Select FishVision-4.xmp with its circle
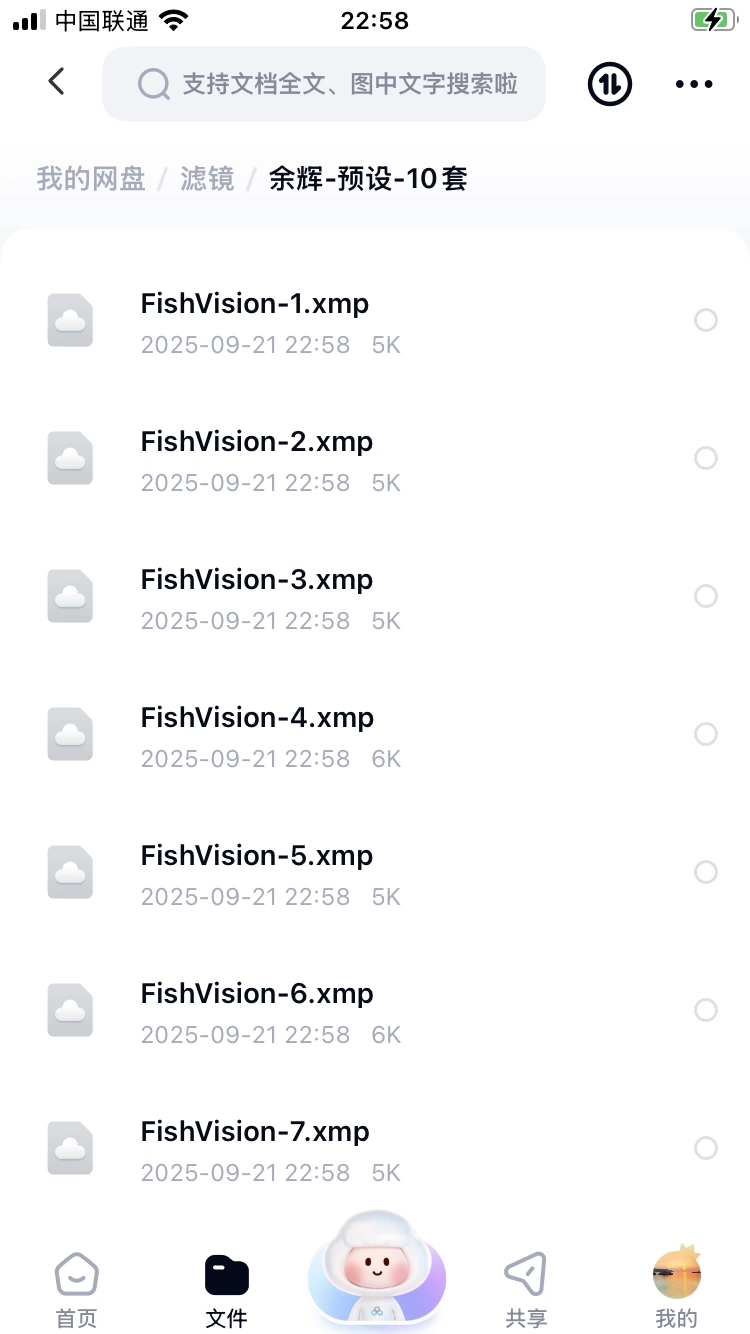This screenshot has height=1334, width=750. [x=706, y=734]
